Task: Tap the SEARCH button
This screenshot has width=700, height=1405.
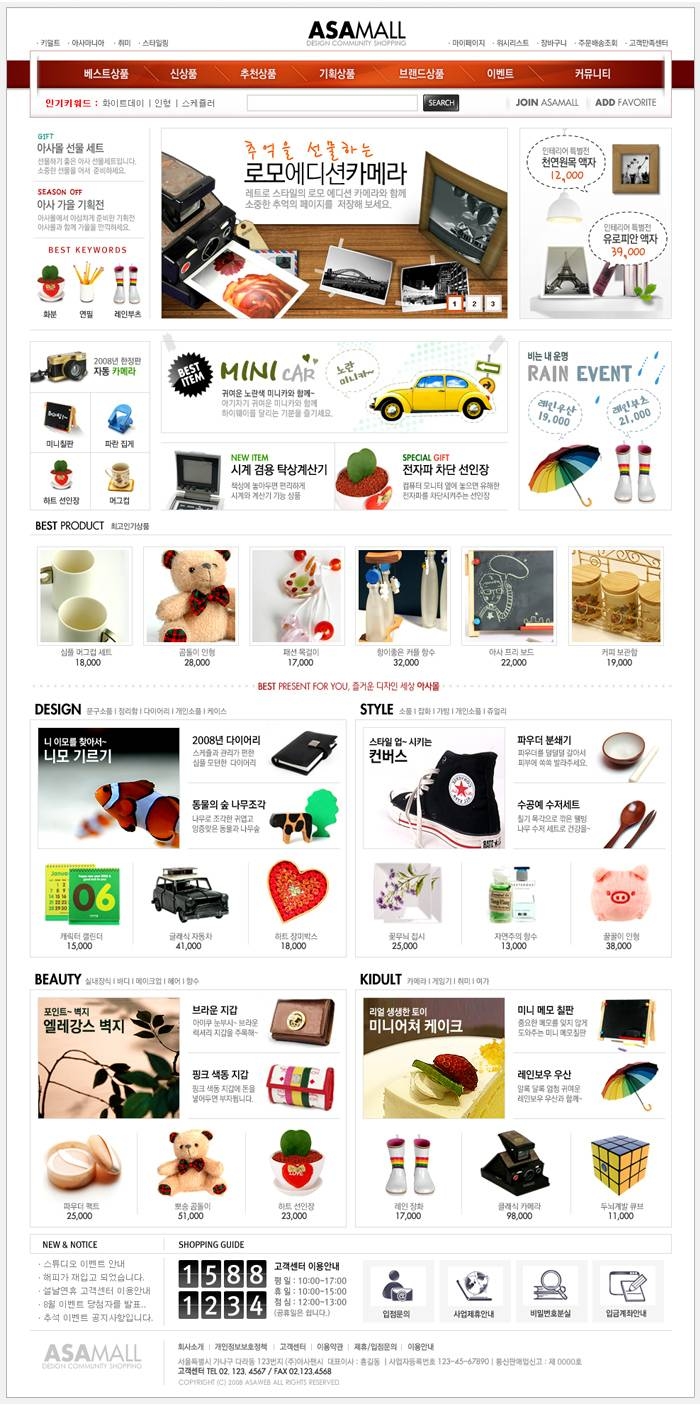Action: coord(441,103)
